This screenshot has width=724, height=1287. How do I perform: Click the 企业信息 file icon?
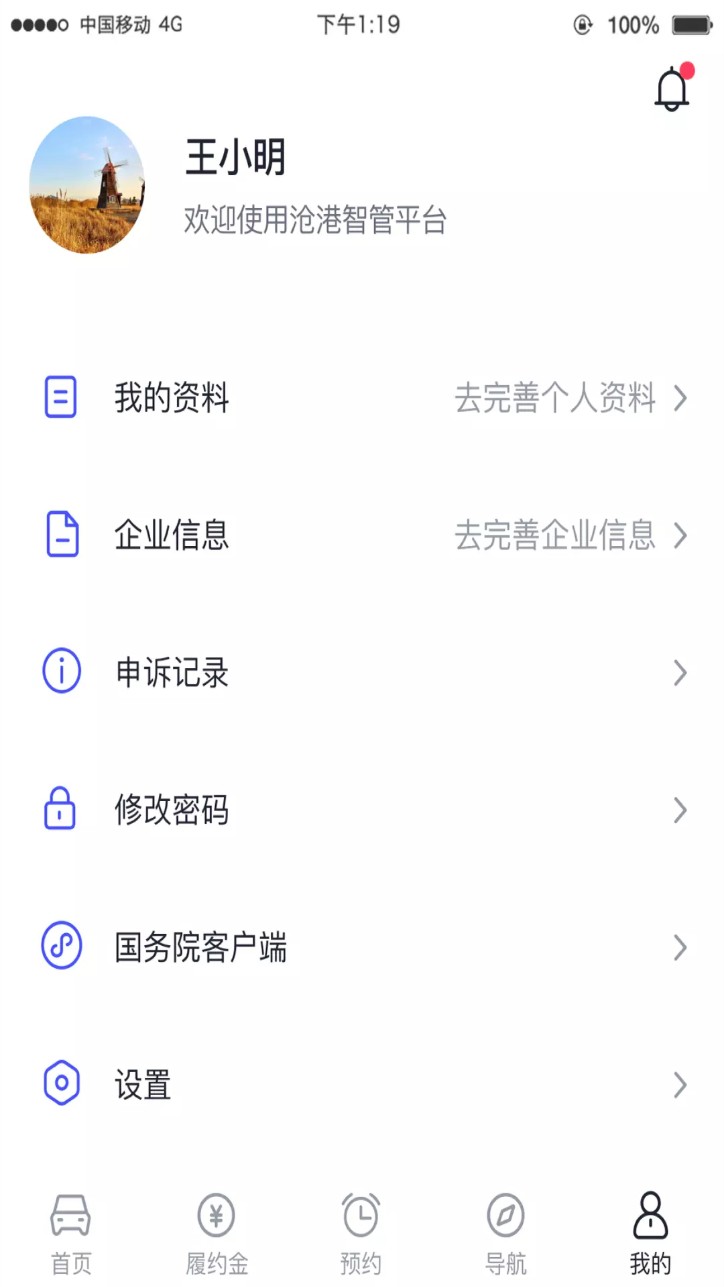[x=62, y=535]
